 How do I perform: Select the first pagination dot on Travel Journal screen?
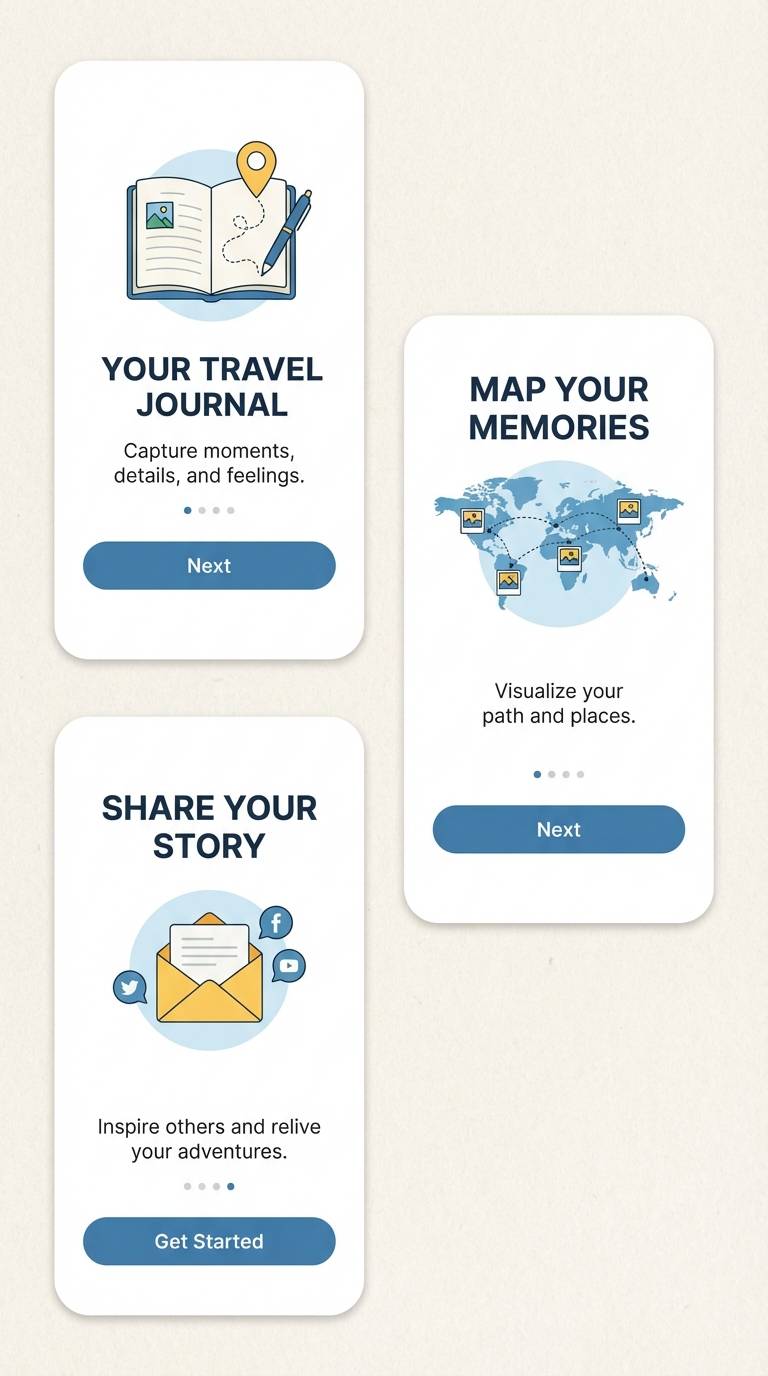(x=187, y=510)
